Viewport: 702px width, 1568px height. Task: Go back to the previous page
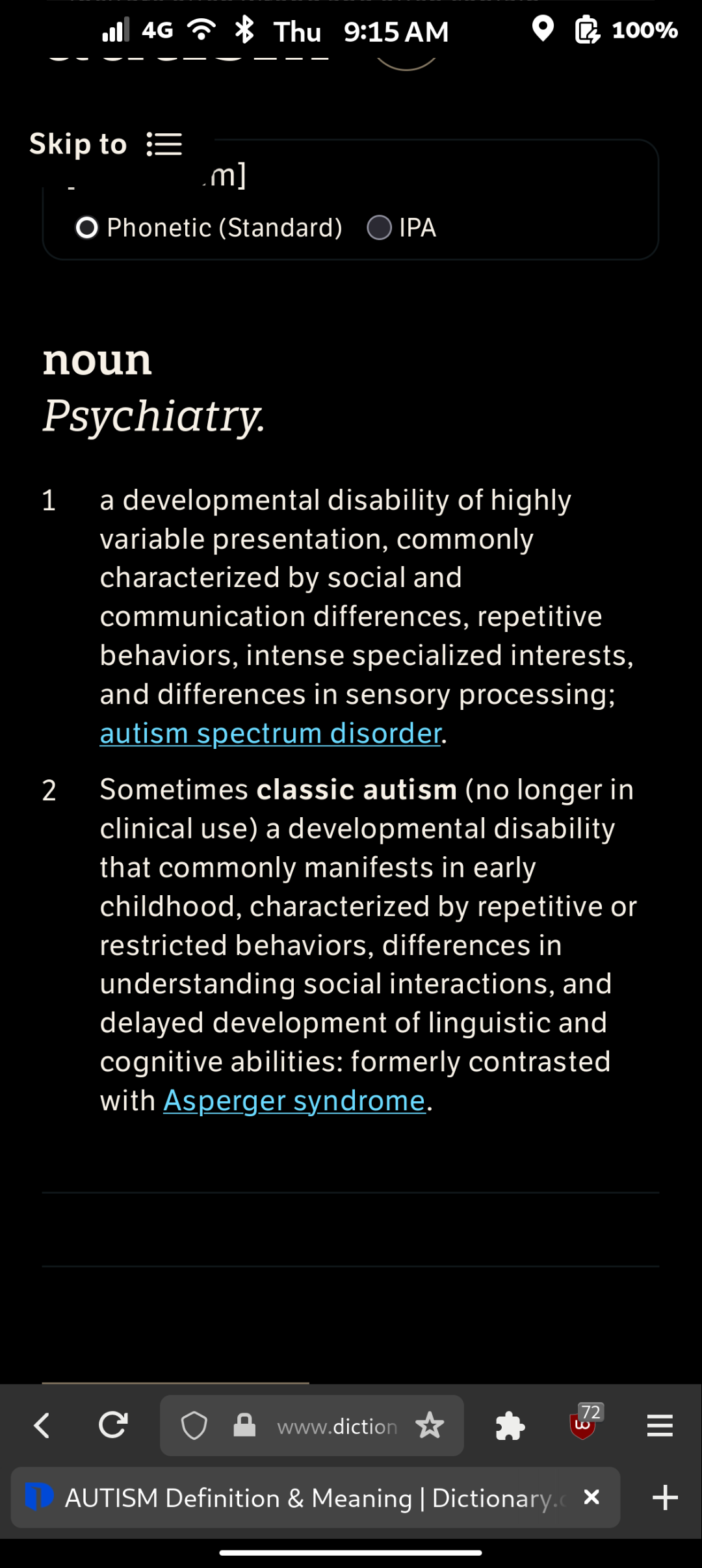click(x=42, y=1426)
